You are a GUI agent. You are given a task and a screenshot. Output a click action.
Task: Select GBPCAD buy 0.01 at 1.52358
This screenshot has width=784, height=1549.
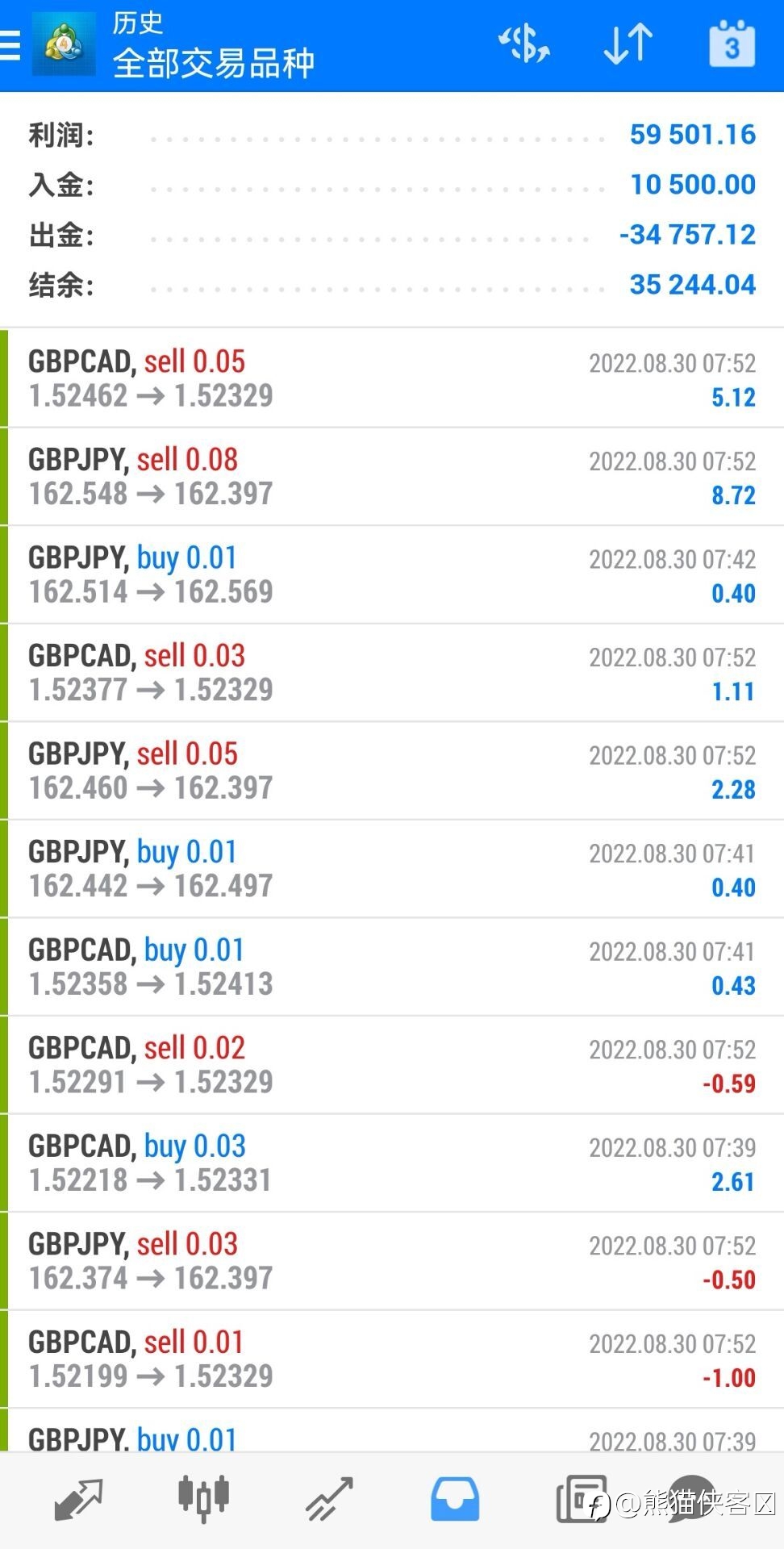pyautogui.click(x=392, y=967)
